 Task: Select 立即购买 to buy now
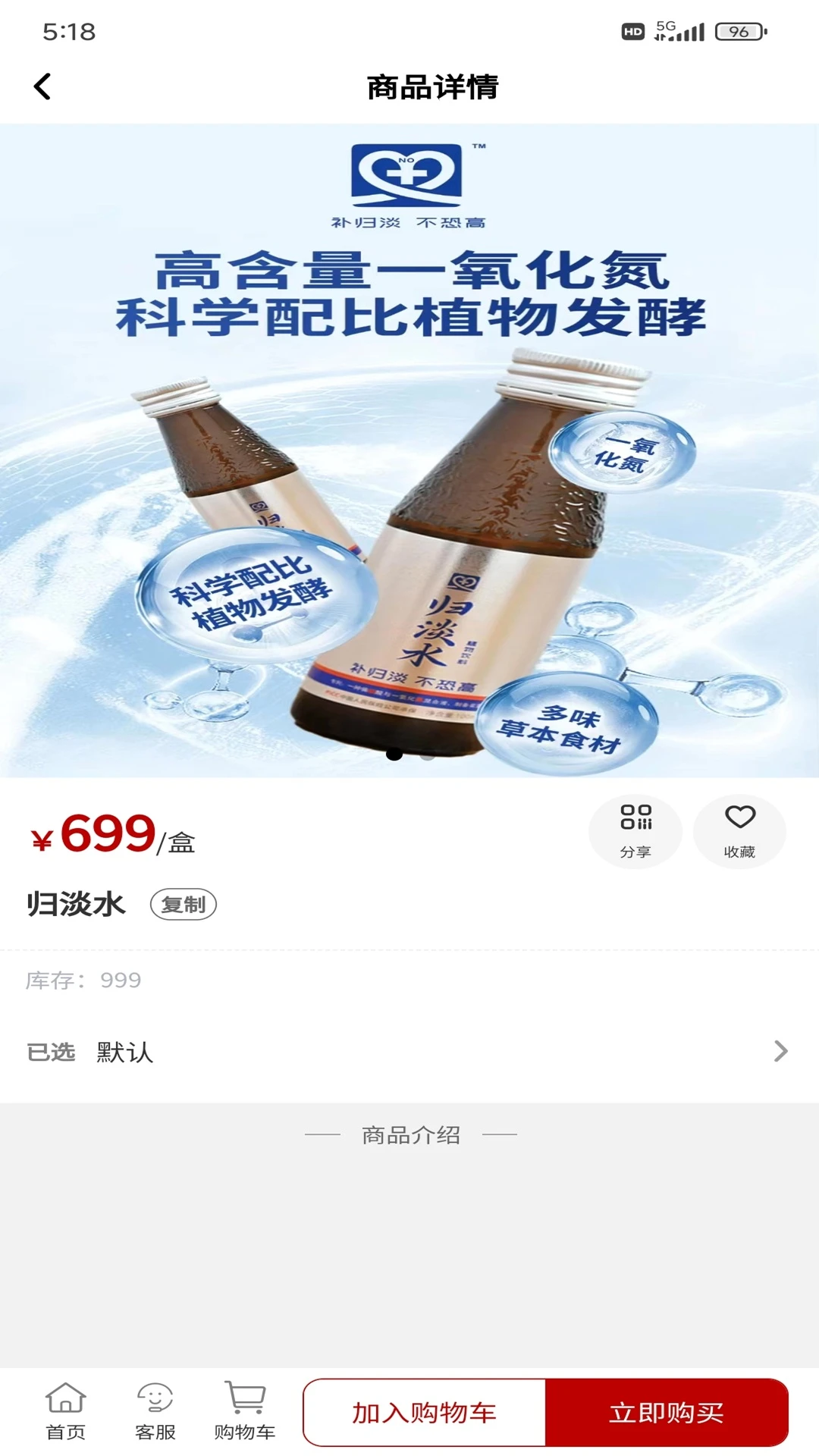tap(667, 1413)
